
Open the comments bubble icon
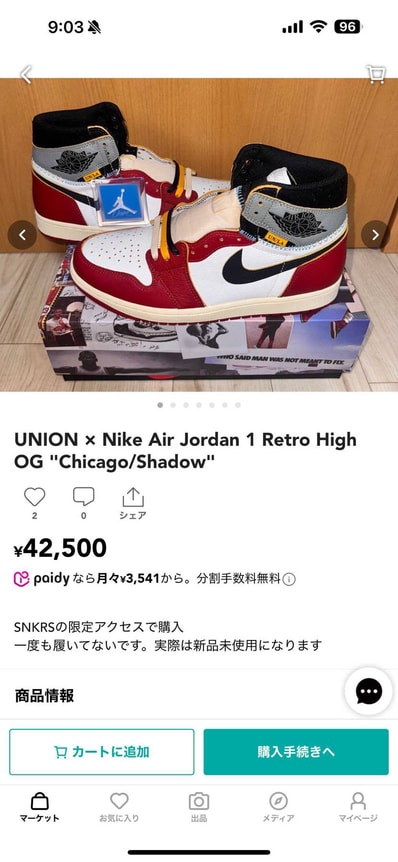(x=84, y=496)
